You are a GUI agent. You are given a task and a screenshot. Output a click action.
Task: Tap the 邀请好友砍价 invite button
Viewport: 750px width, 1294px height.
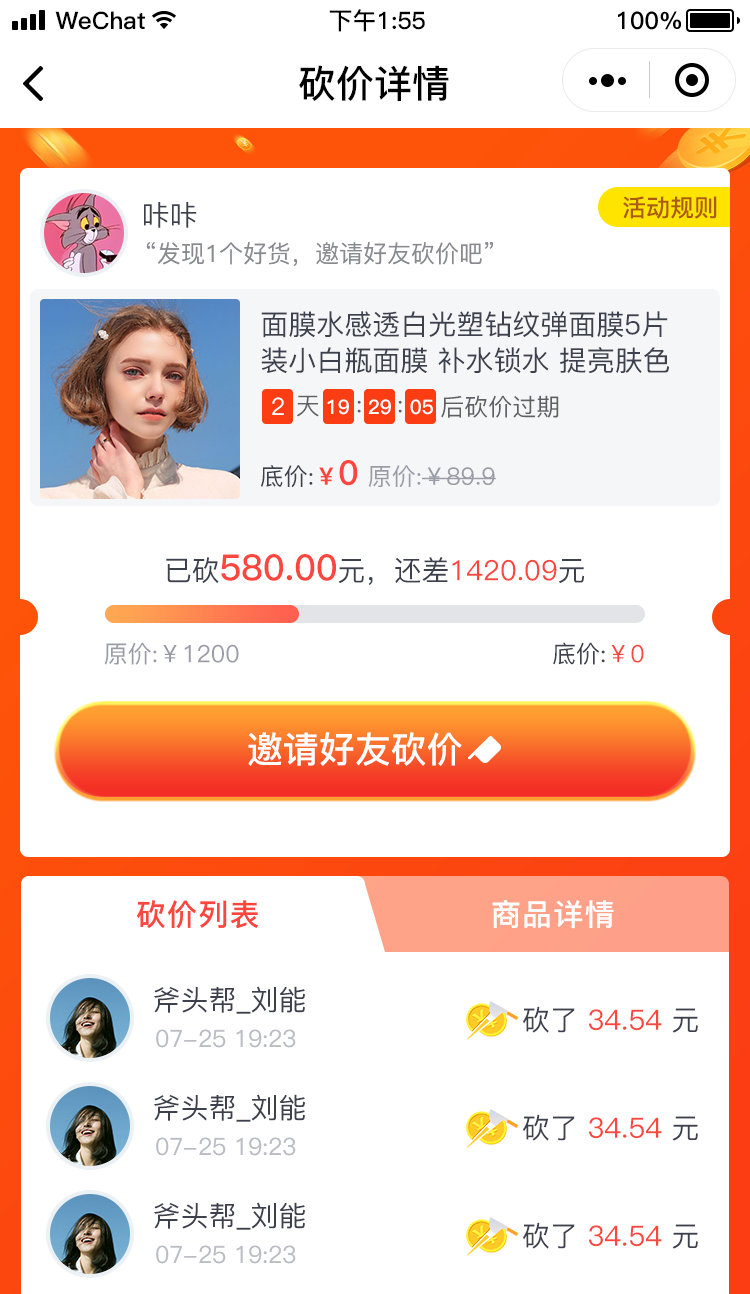(x=375, y=750)
